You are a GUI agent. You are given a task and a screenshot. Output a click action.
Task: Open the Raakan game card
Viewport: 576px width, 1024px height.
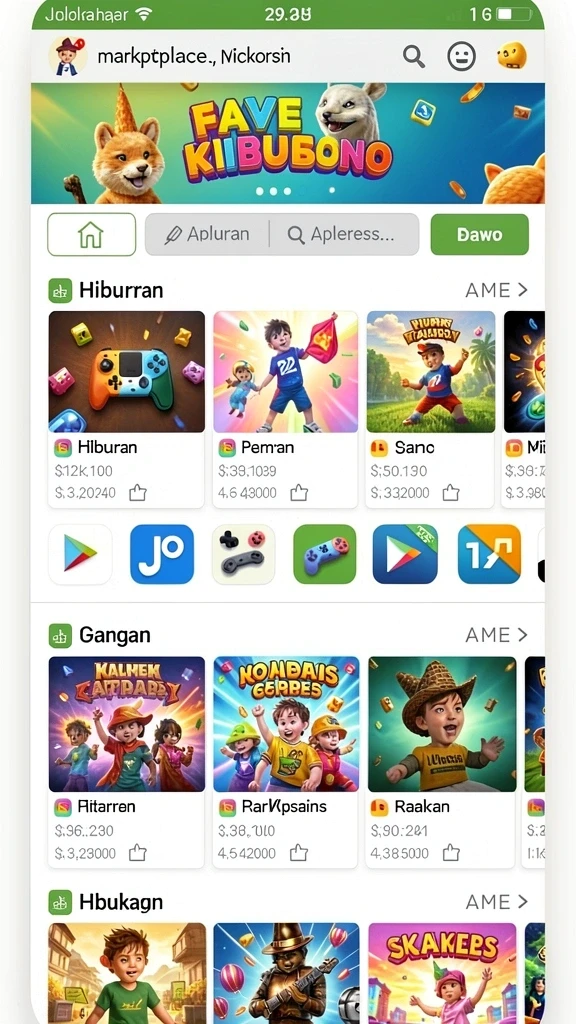[x=442, y=762]
